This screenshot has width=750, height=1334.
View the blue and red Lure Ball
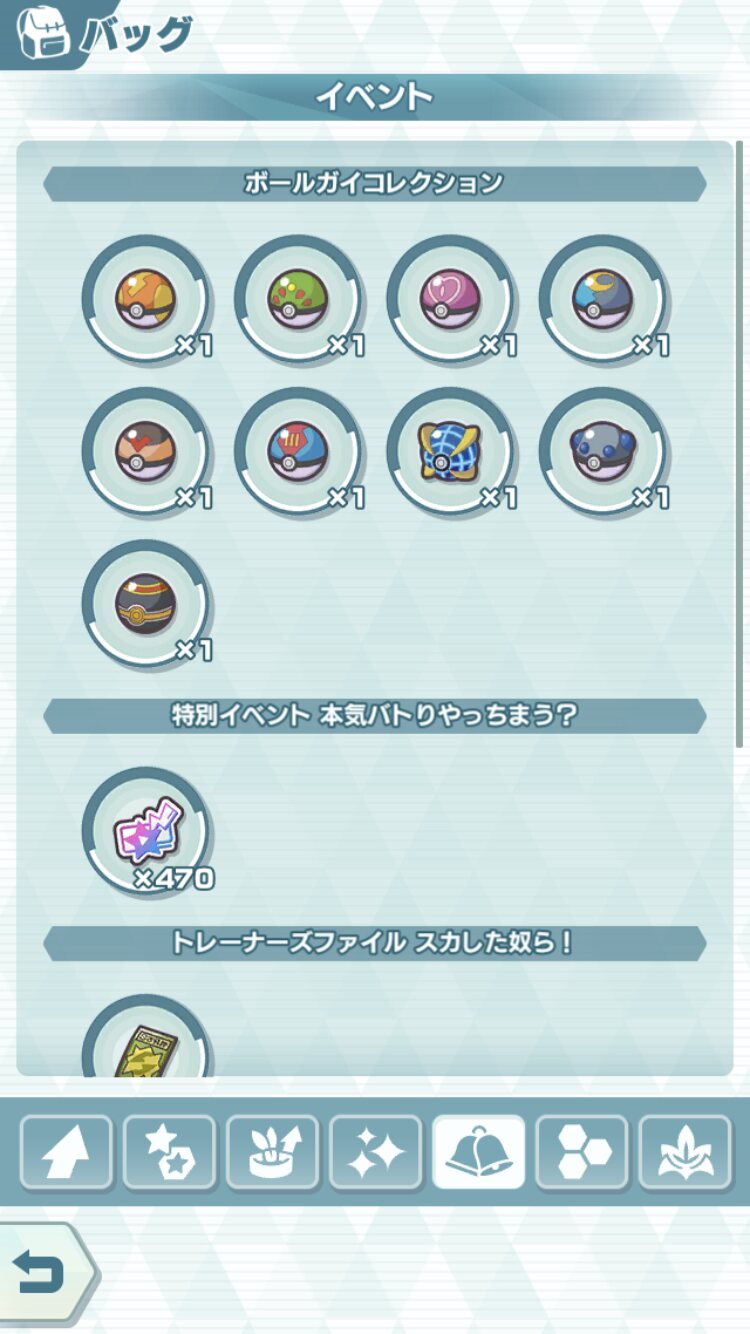298,450
